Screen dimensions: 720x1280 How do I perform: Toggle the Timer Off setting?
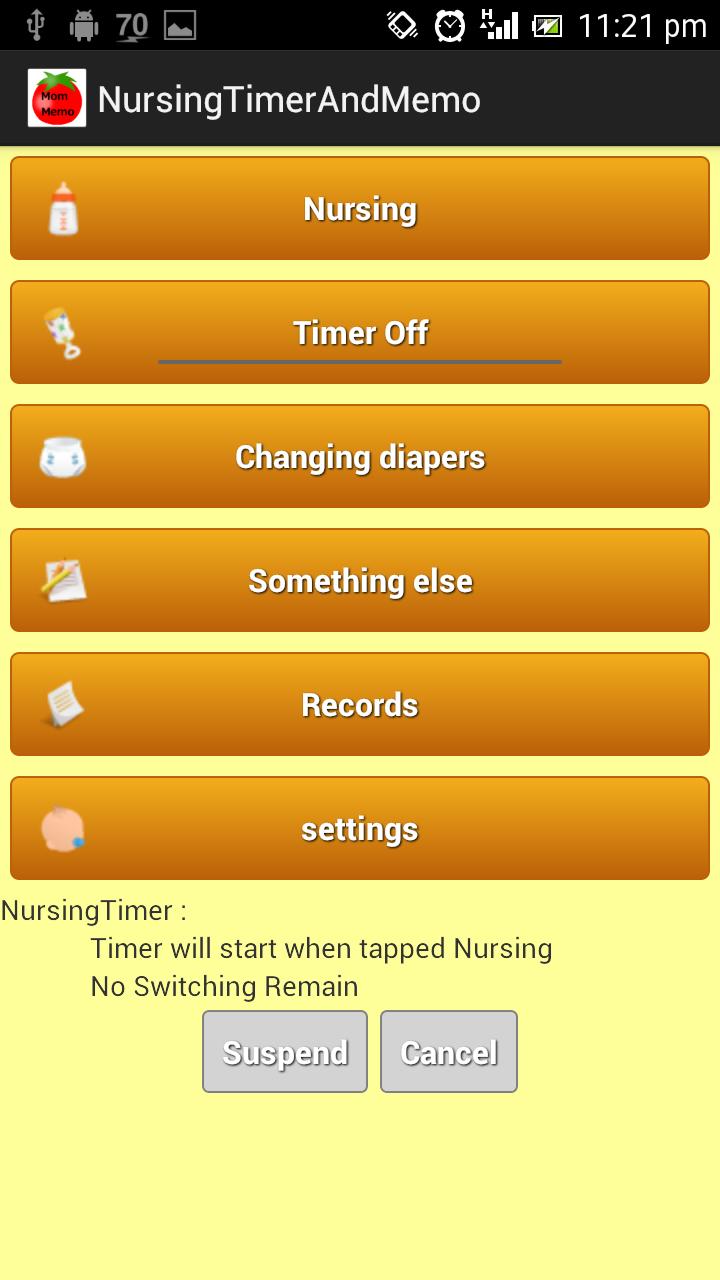(360, 331)
